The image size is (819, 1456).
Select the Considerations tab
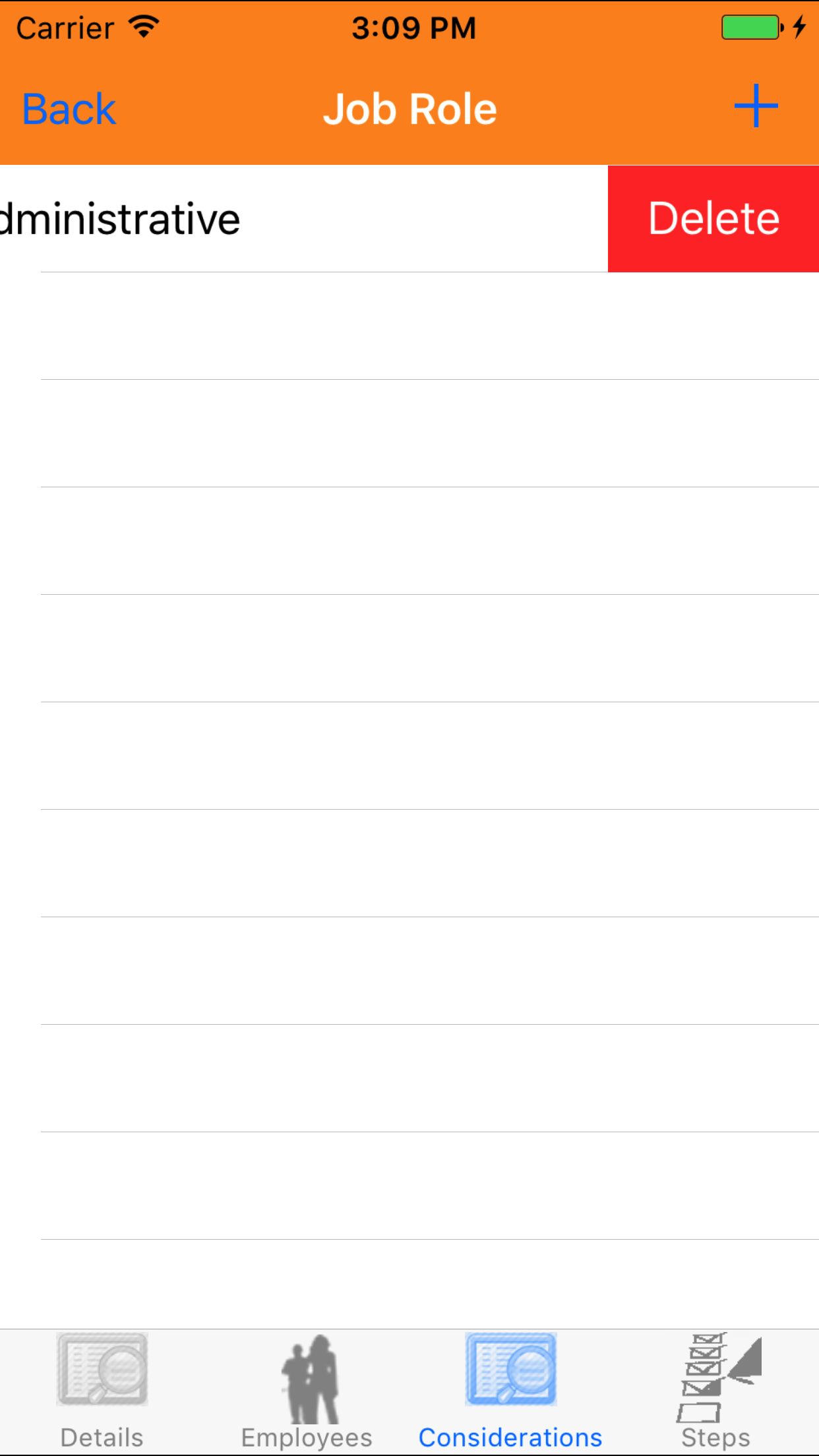[x=511, y=1391]
